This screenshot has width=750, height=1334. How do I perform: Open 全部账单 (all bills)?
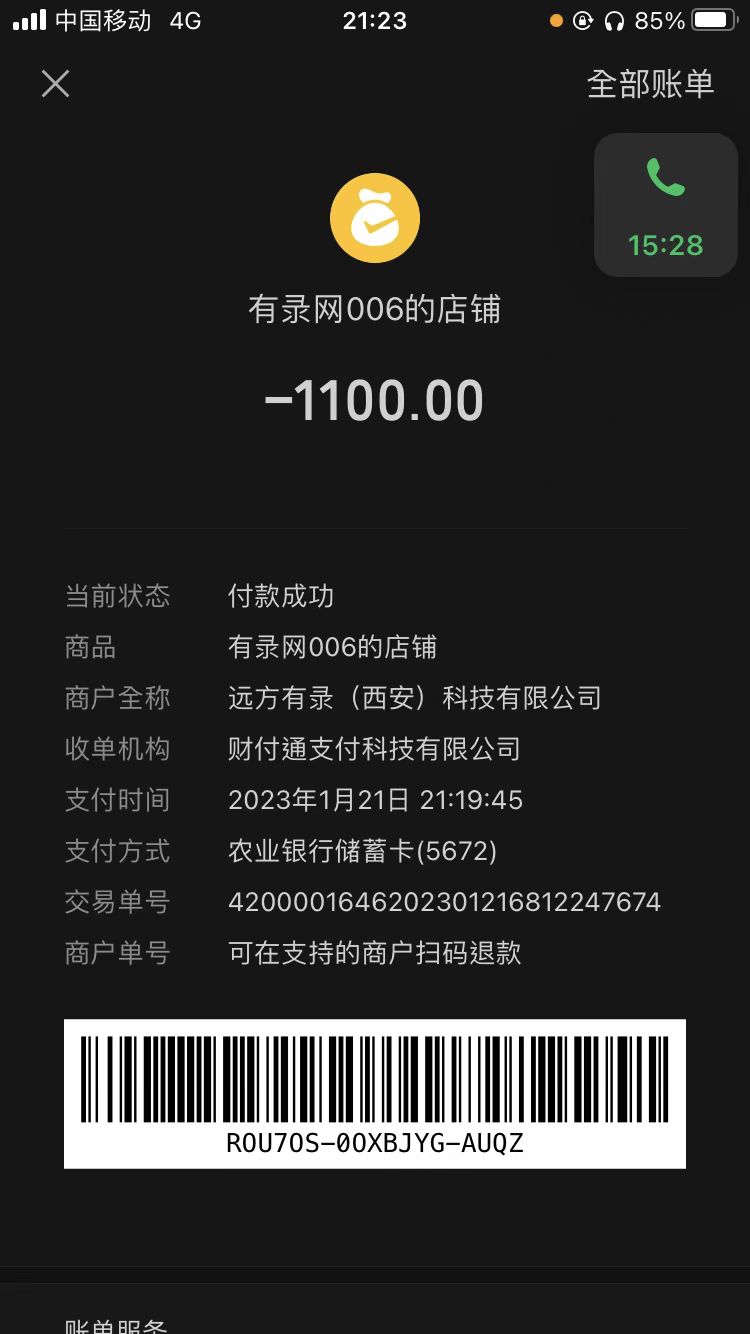coord(650,85)
